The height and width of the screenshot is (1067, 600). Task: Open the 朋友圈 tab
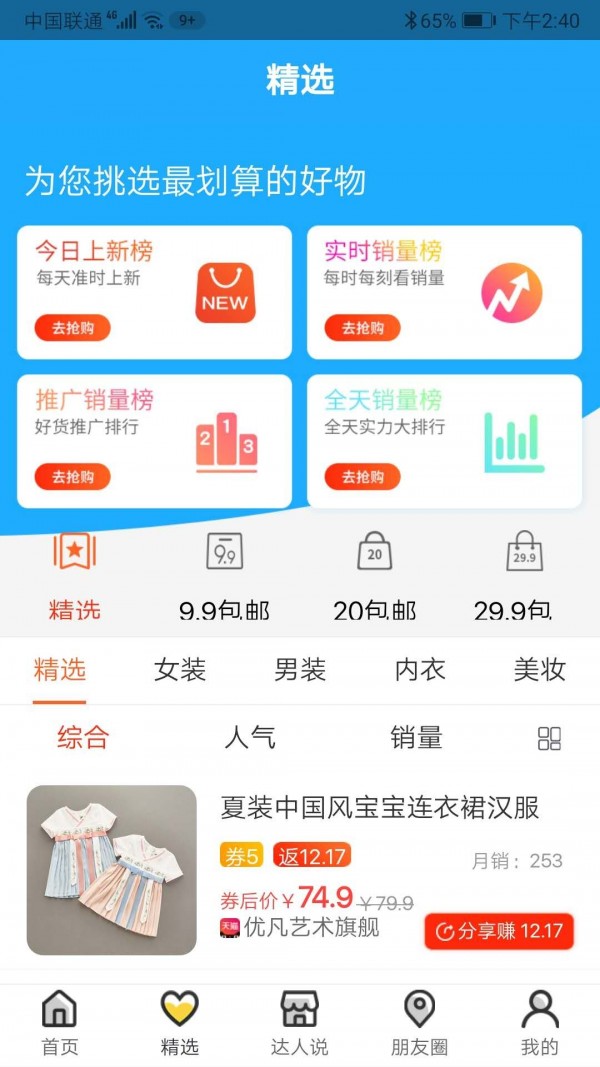(419, 1024)
